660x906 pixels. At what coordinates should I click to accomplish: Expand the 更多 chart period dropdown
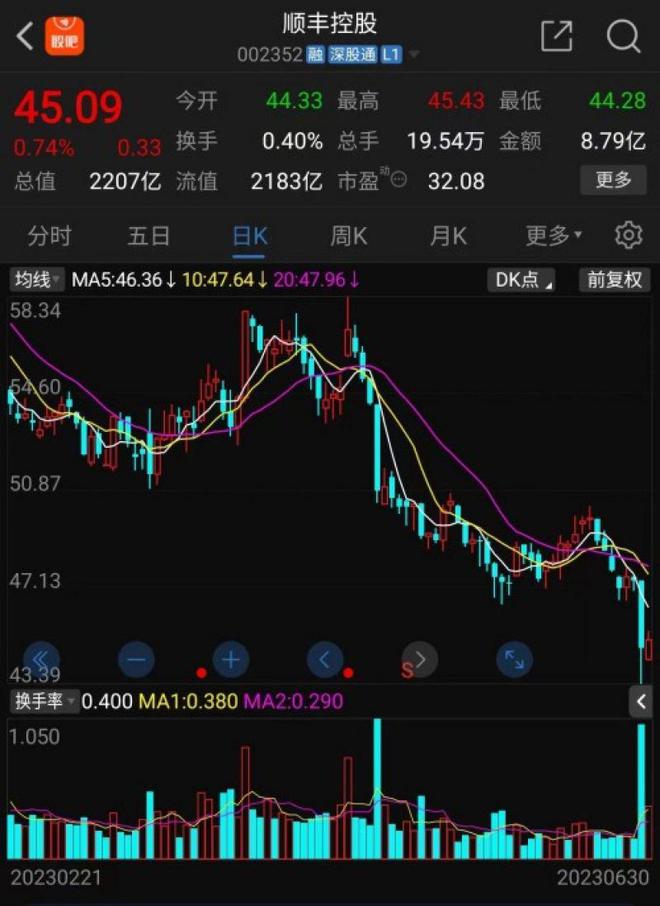coord(553,236)
